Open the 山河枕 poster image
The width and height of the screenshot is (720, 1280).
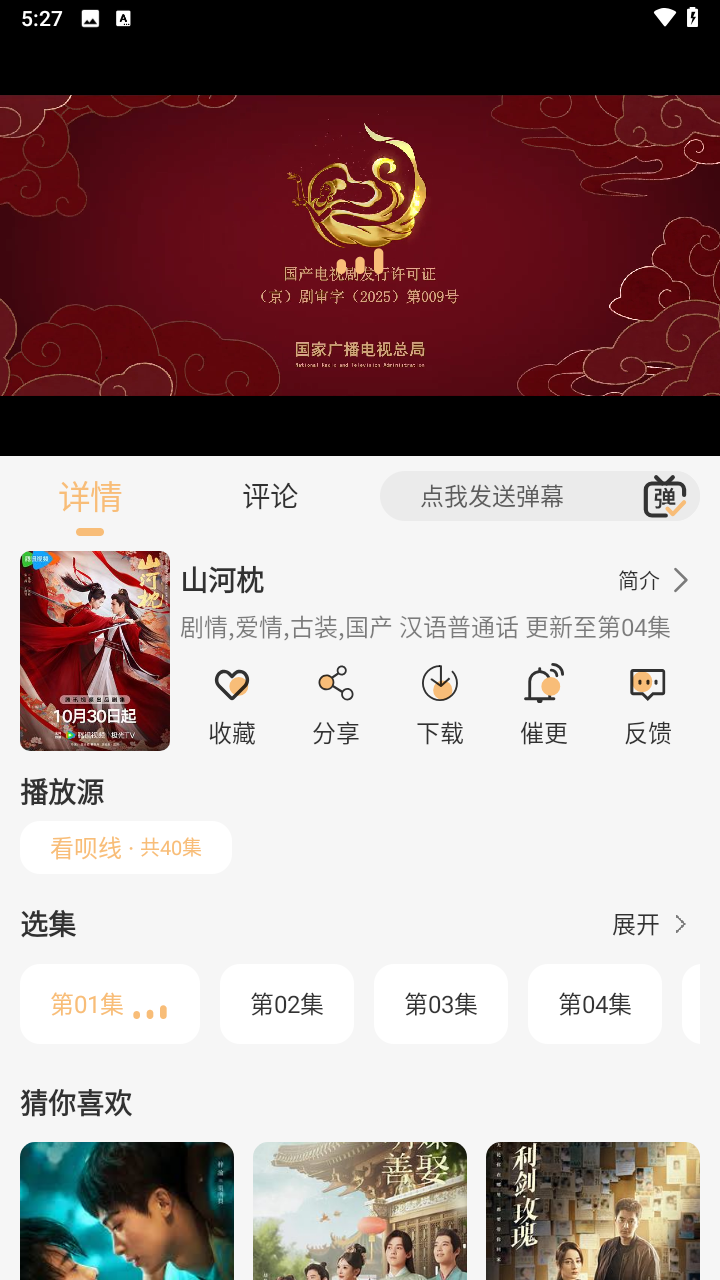[95, 650]
